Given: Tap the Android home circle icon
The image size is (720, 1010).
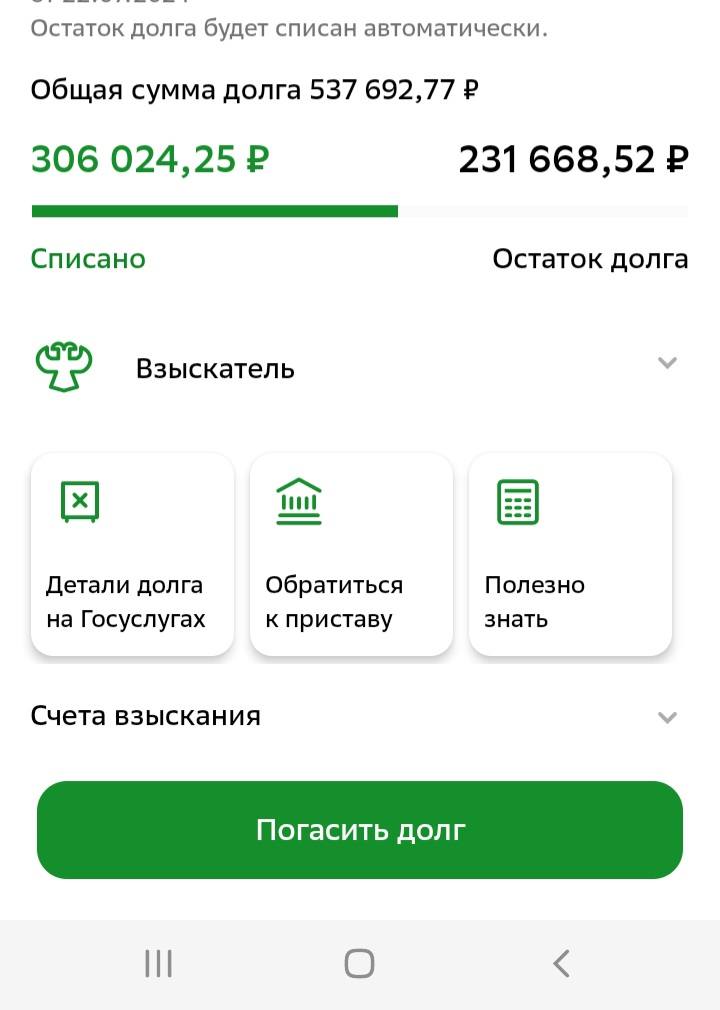Looking at the screenshot, I should coord(359,963).
